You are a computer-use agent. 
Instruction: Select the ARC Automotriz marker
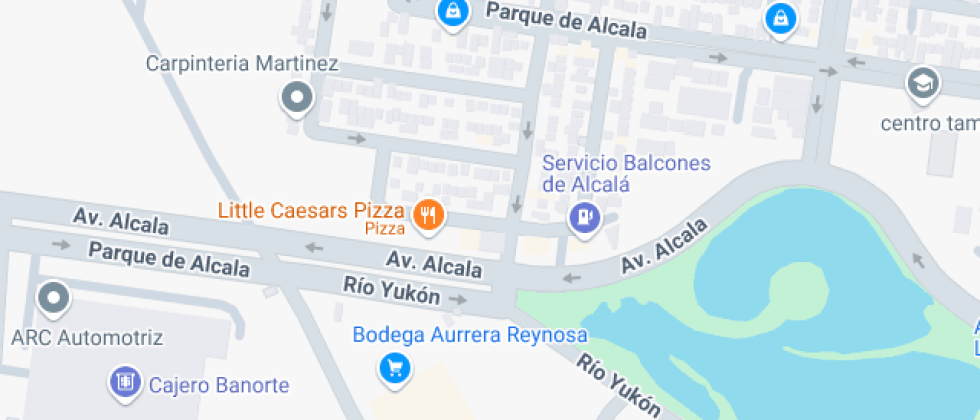click(x=52, y=297)
